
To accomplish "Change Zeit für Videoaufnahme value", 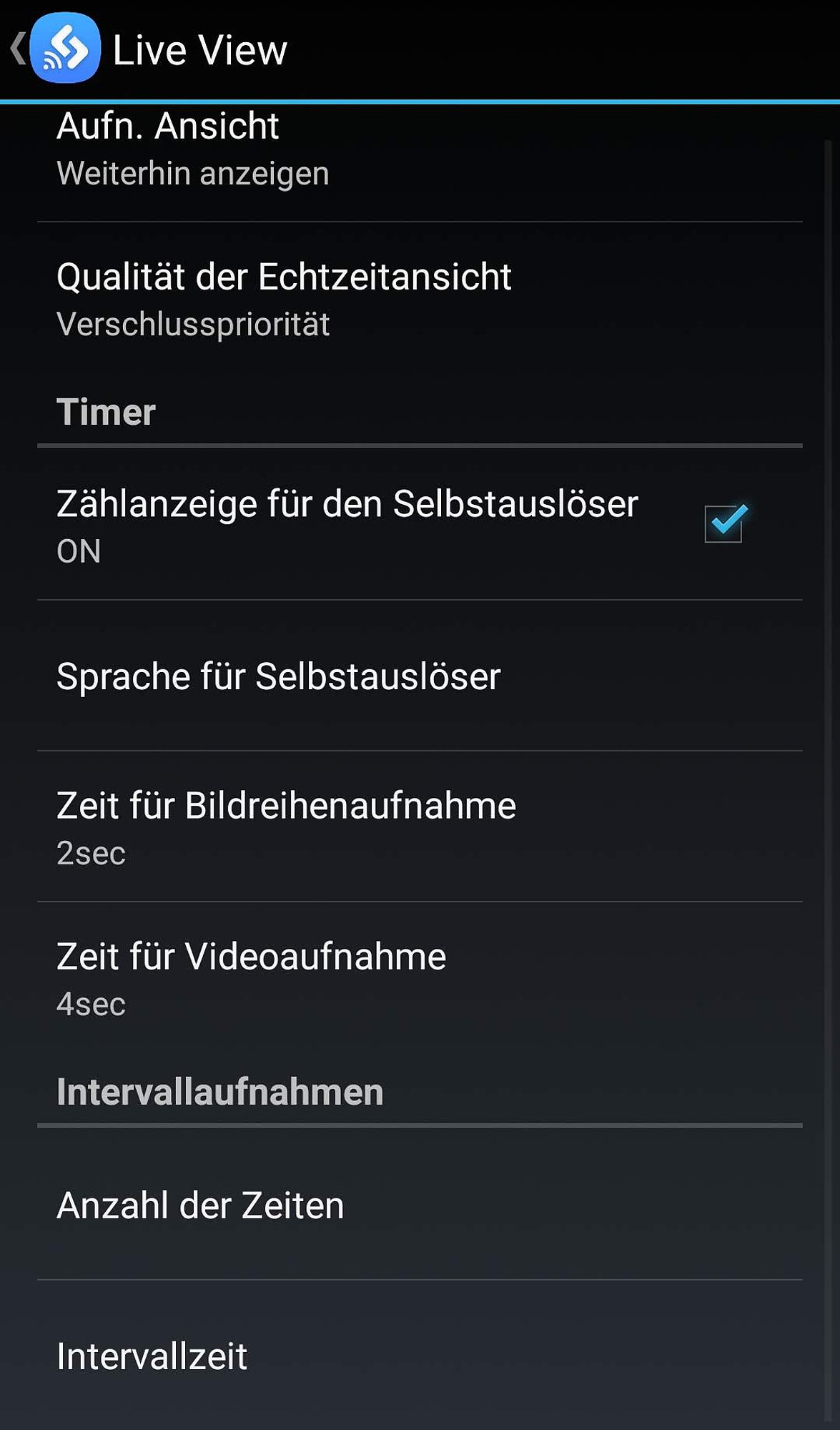I will pyautogui.click(x=420, y=978).
